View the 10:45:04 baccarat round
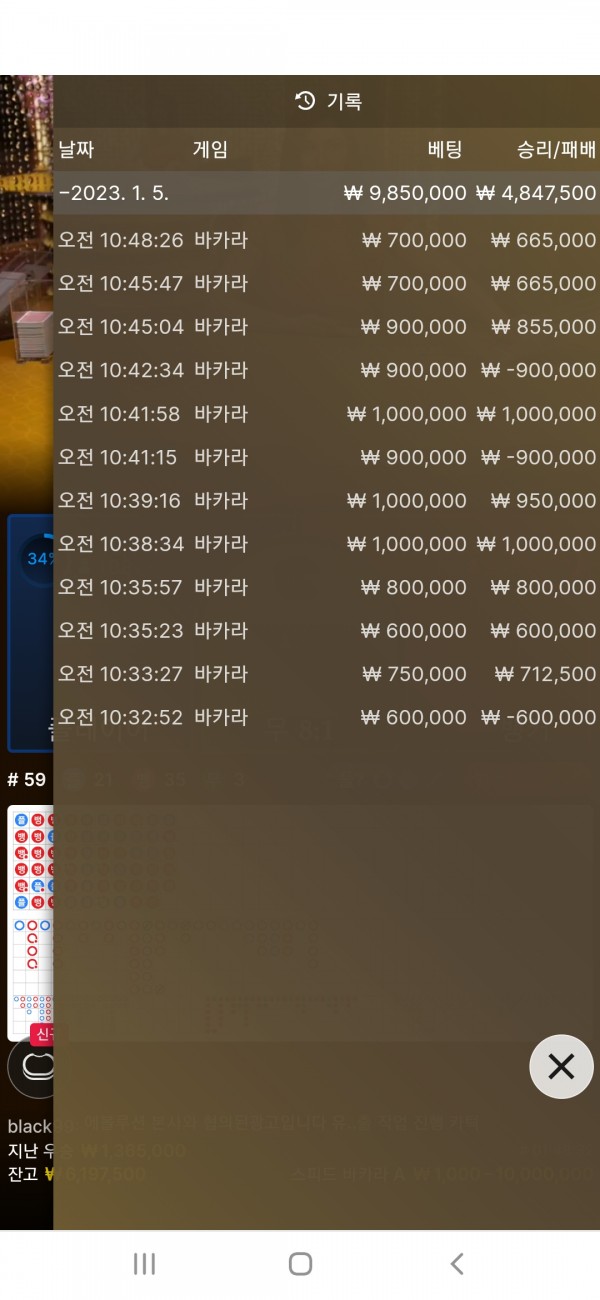This screenshot has width=600, height=1300. tap(326, 327)
